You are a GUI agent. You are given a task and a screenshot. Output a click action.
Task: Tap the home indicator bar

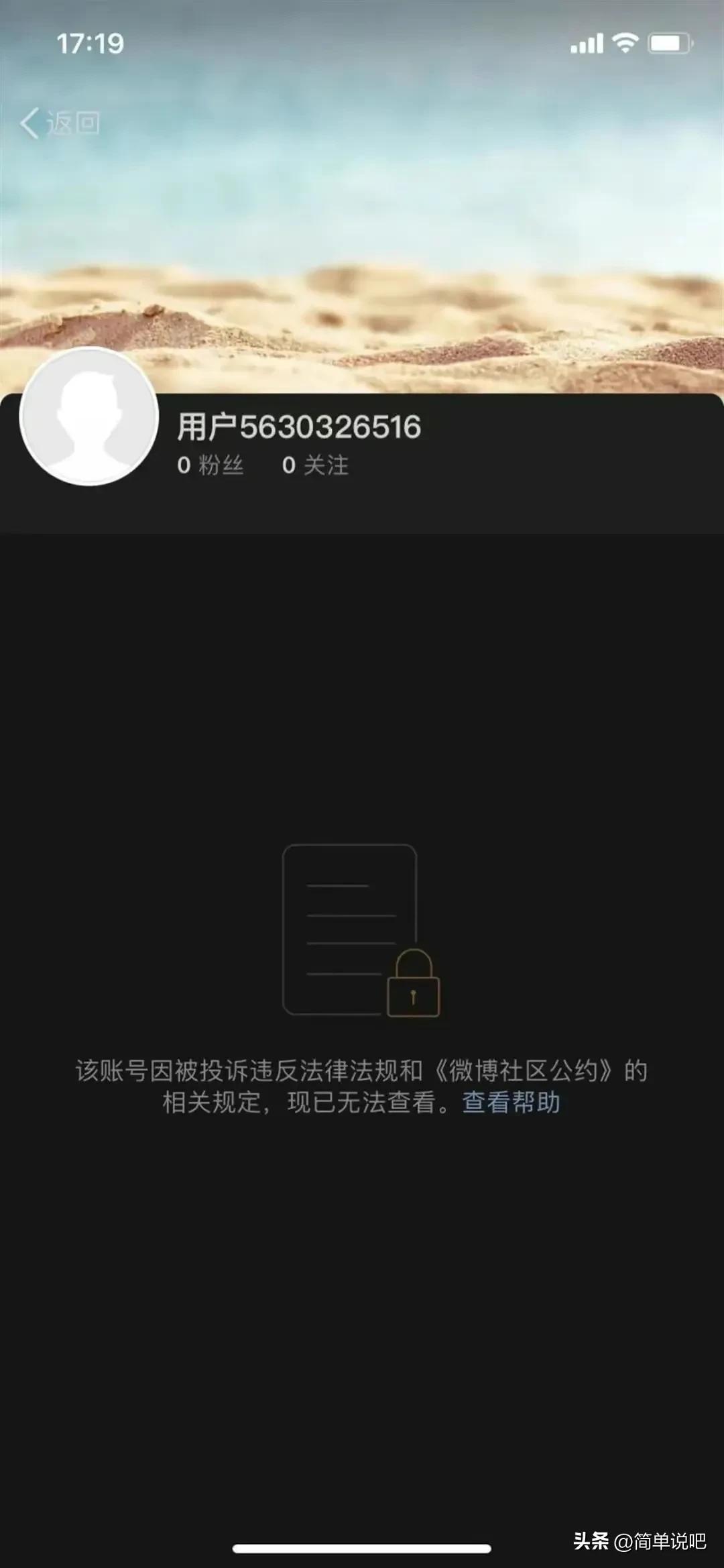click(x=362, y=1549)
